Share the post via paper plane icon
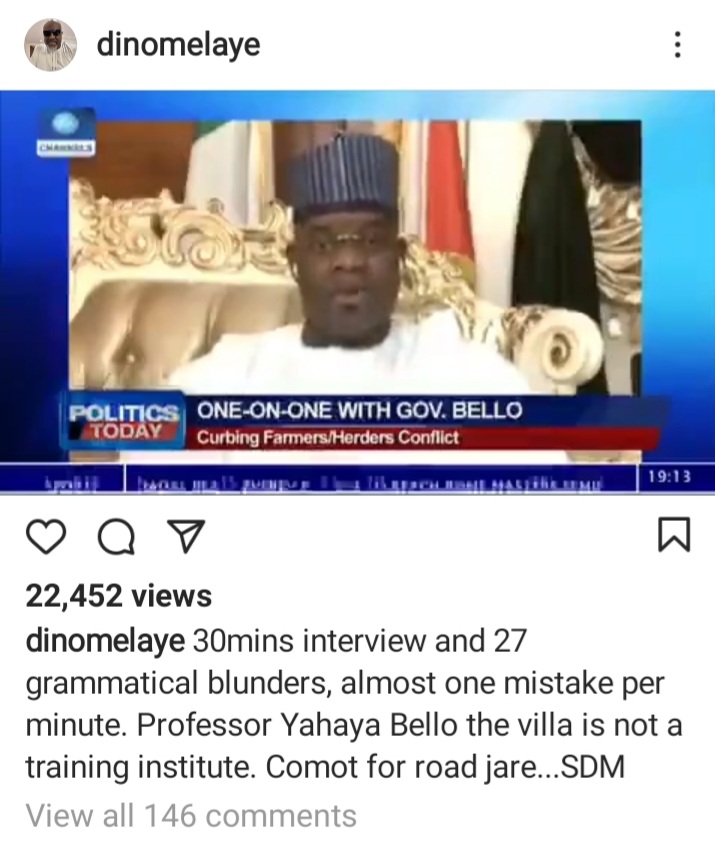 (182, 539)
